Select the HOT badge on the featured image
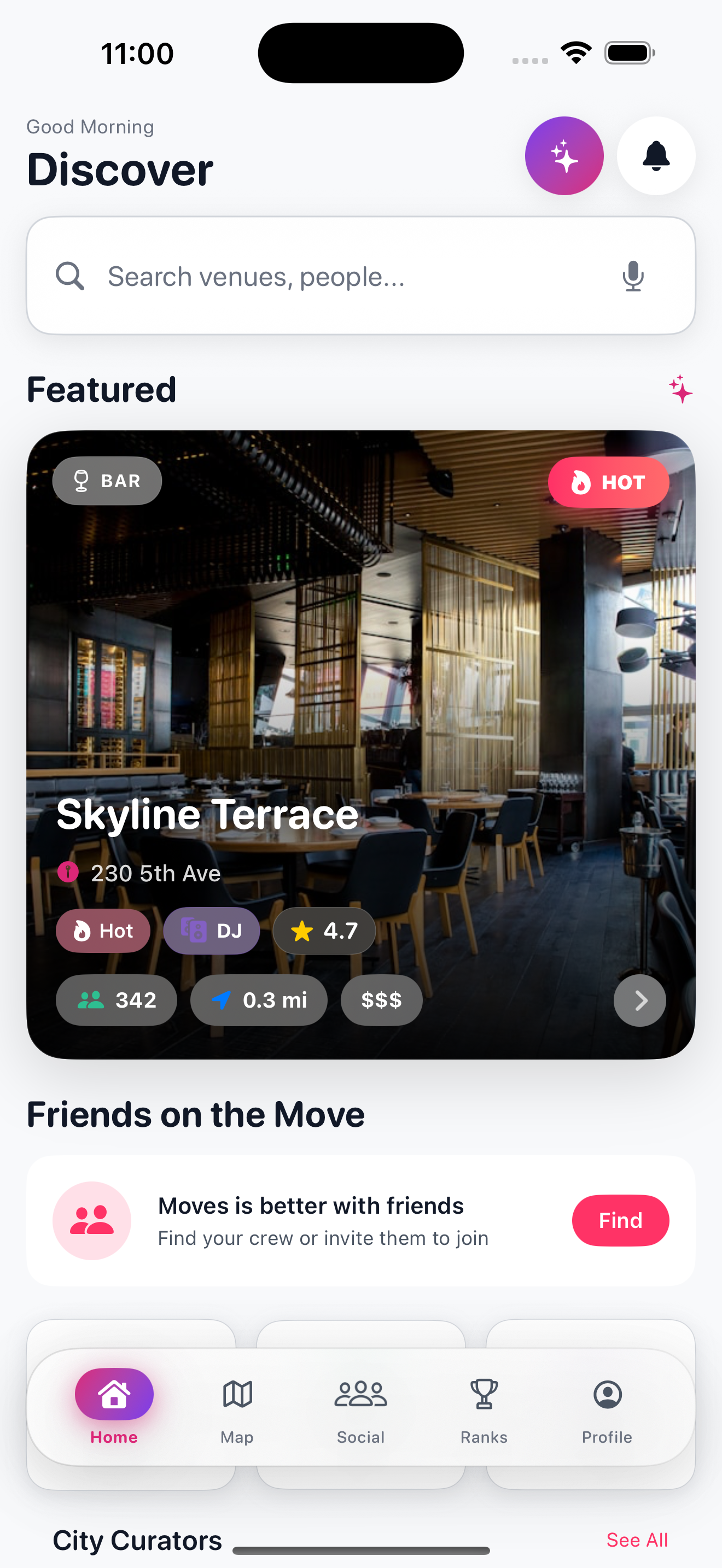The width and height of the screenshot is (722, 1568). pyautogui.click(x=608, y=482)
